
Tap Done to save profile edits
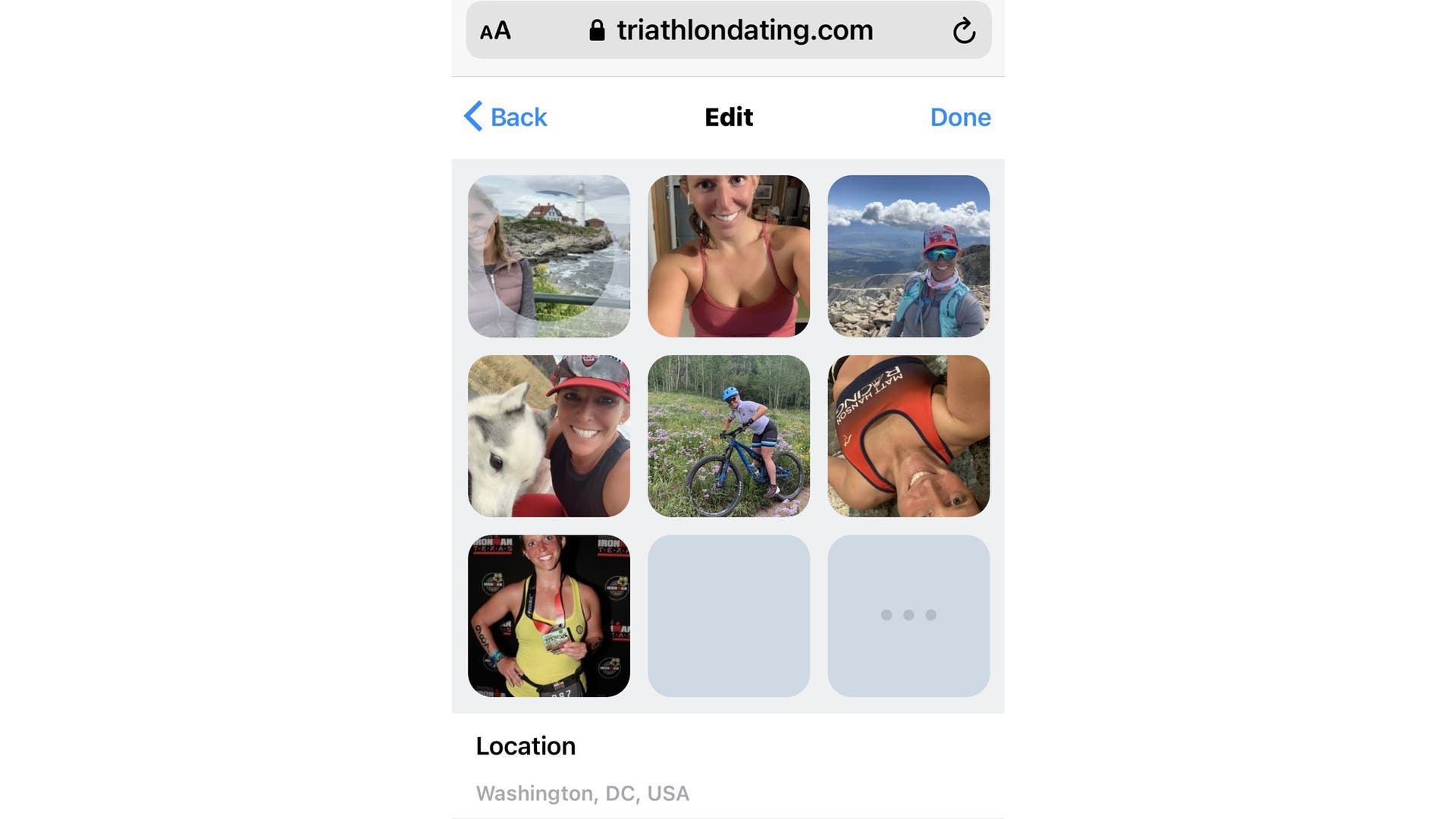coord(959,117)
